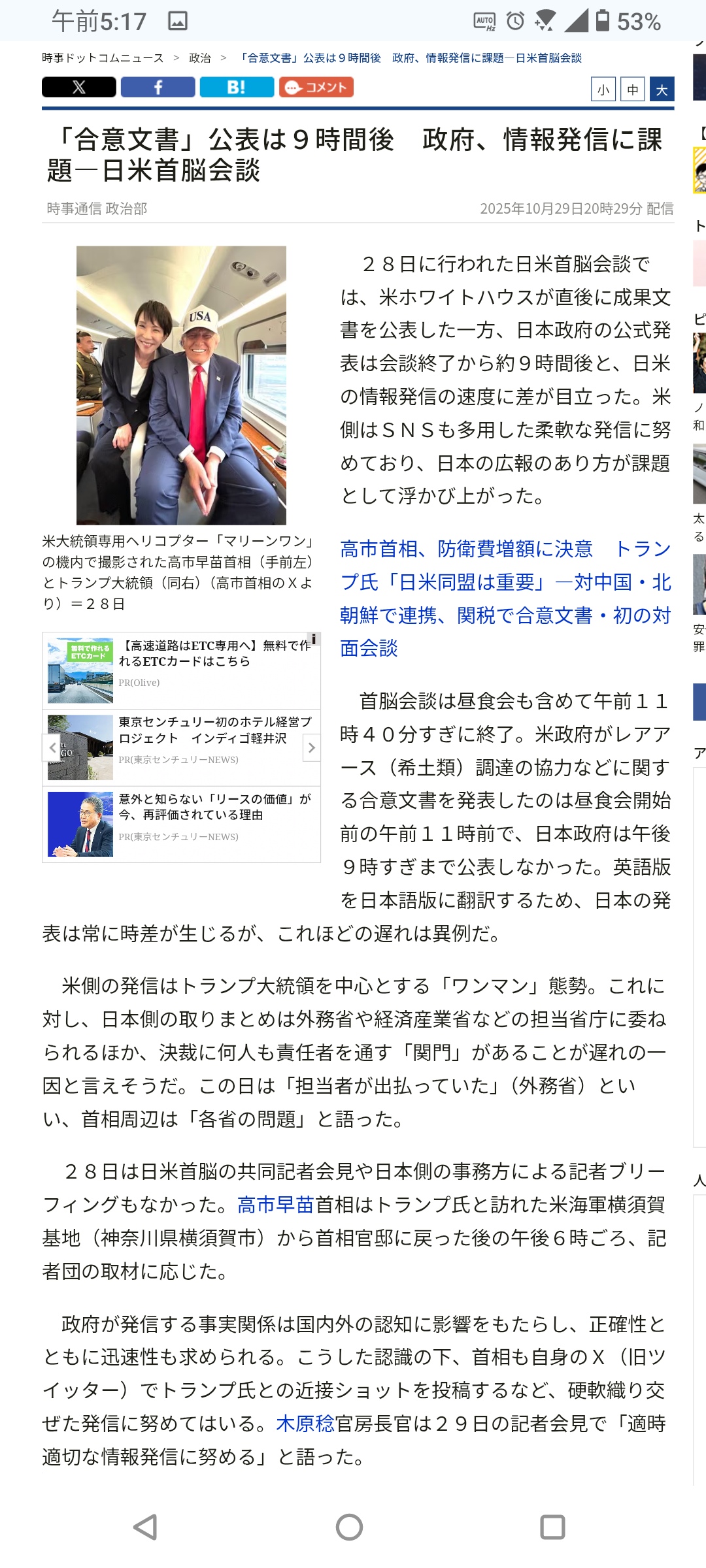Go back with system back button
This screenshot has height=1568, width=706.
point(146,1527)
